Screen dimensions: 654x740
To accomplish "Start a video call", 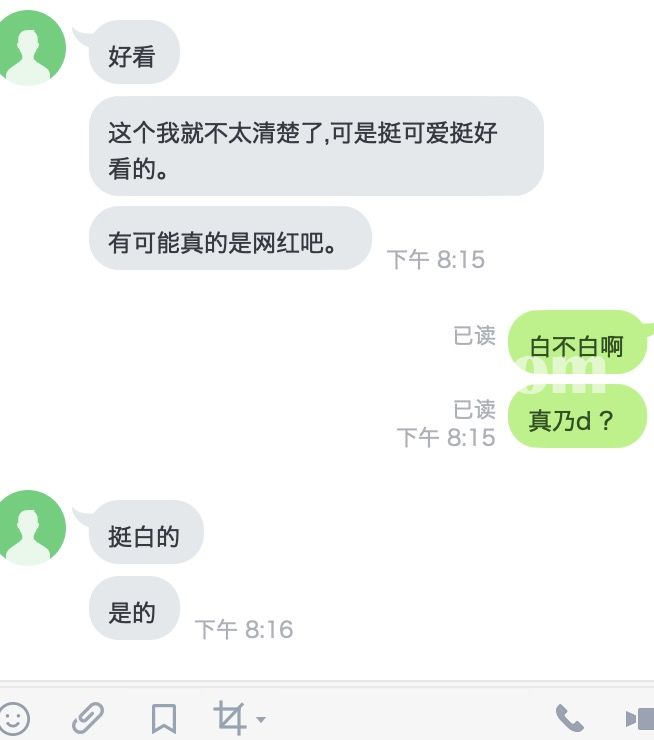I will 640,717.
